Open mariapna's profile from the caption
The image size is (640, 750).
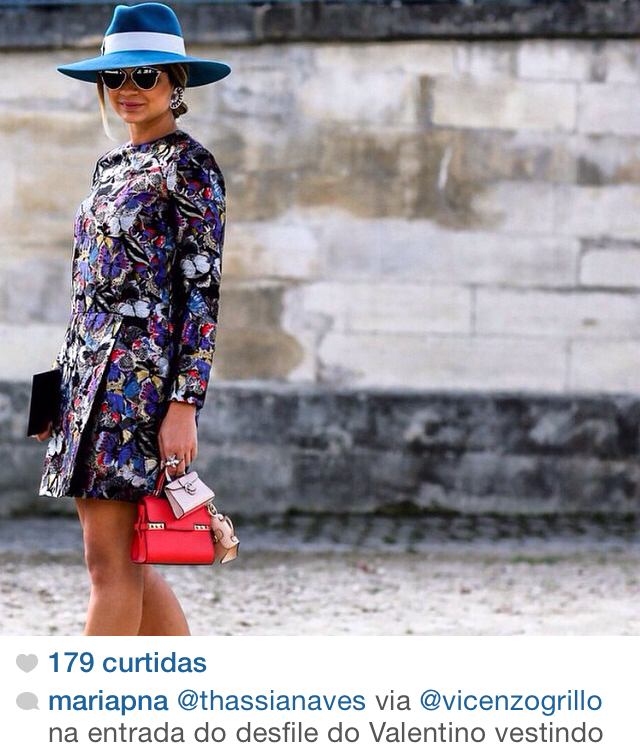(108, 701)
